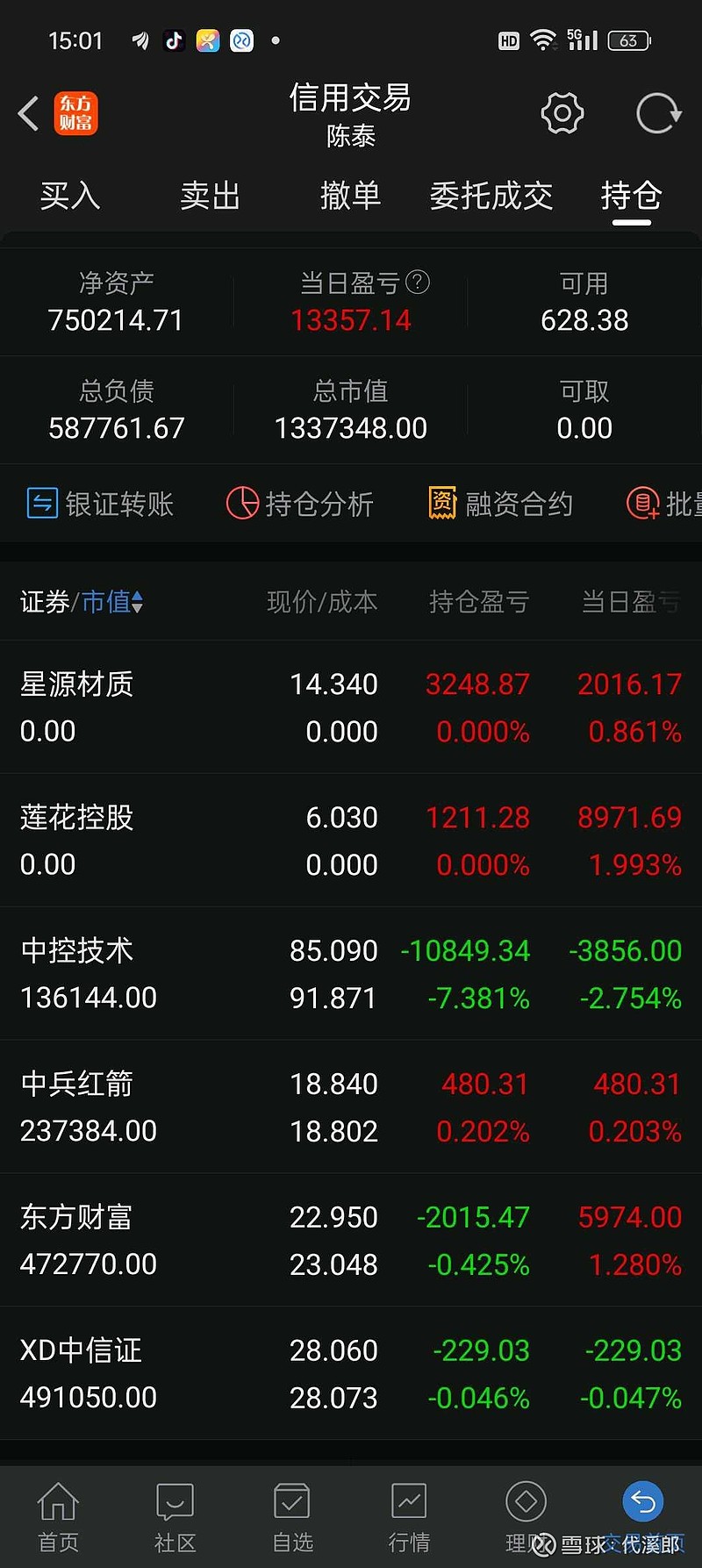
Task: Open the 社区 community section
Action: [x=175, y=1514]
